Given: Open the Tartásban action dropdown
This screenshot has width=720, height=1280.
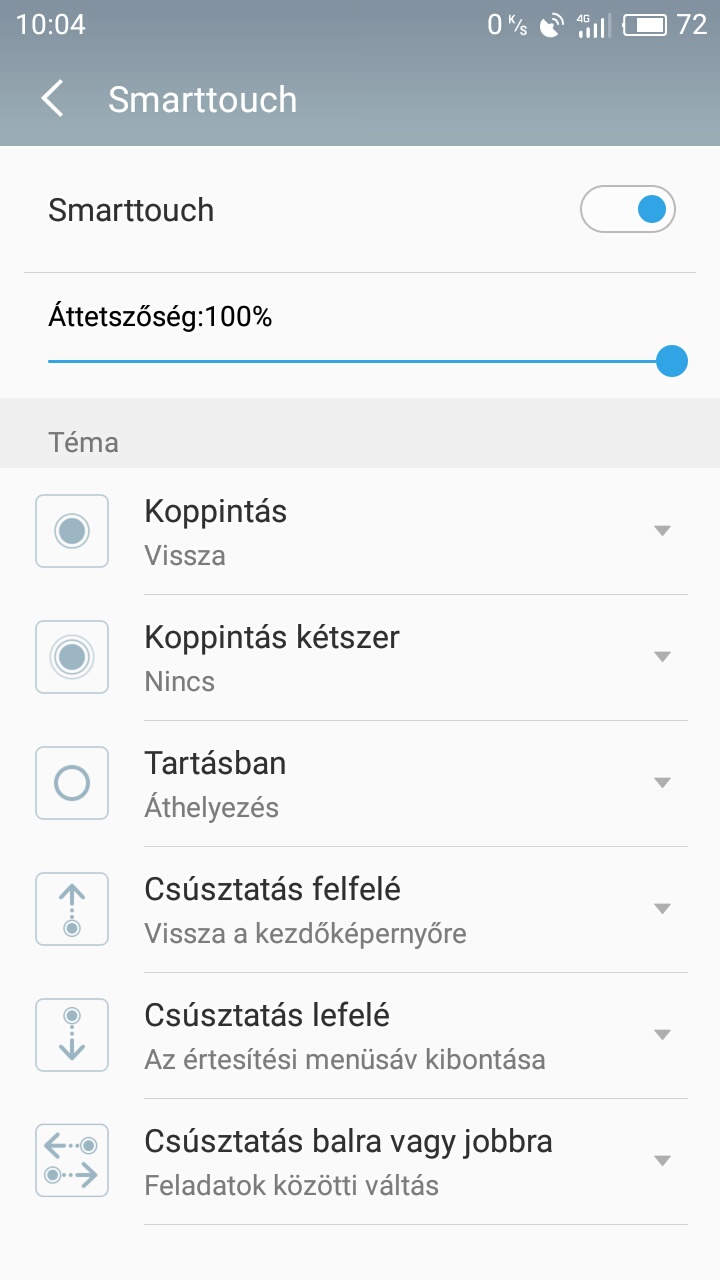Looking at the screenshot, I should coord(360,783).
